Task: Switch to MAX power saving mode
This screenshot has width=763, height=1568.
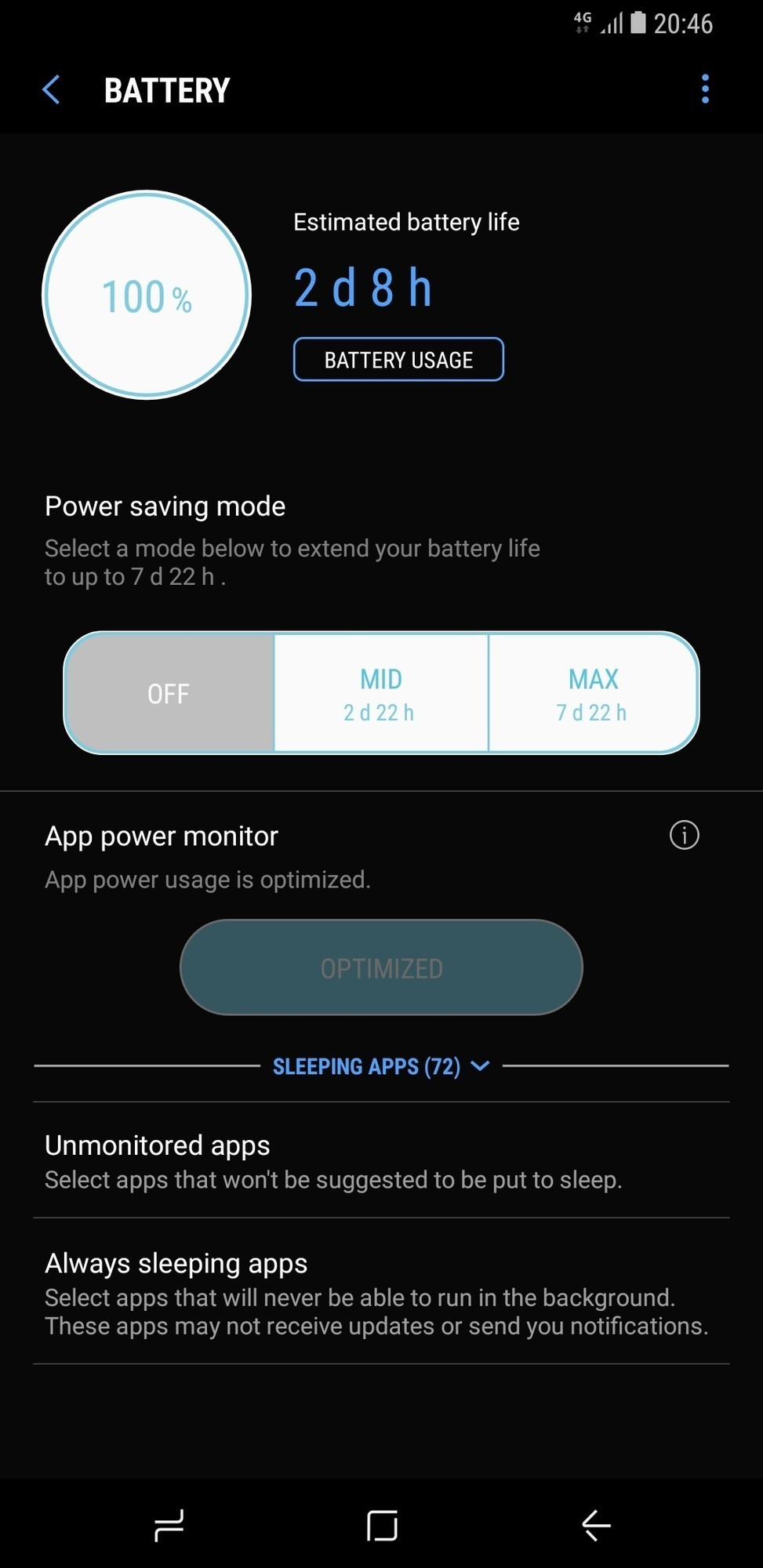Action: pos(593,694)
